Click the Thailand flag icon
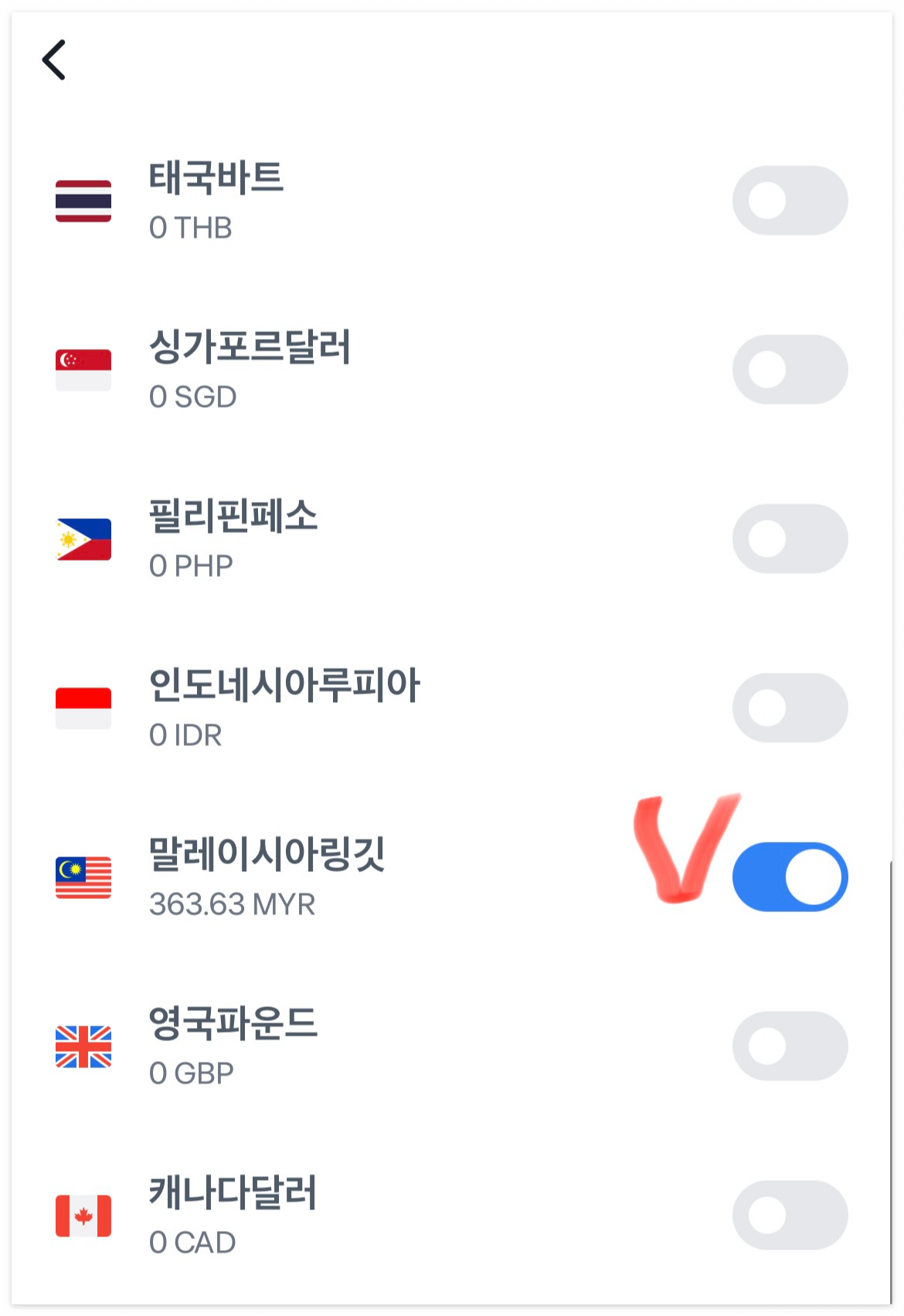The height and width of the screenshot is (1316, 904). tap(81, 200)
